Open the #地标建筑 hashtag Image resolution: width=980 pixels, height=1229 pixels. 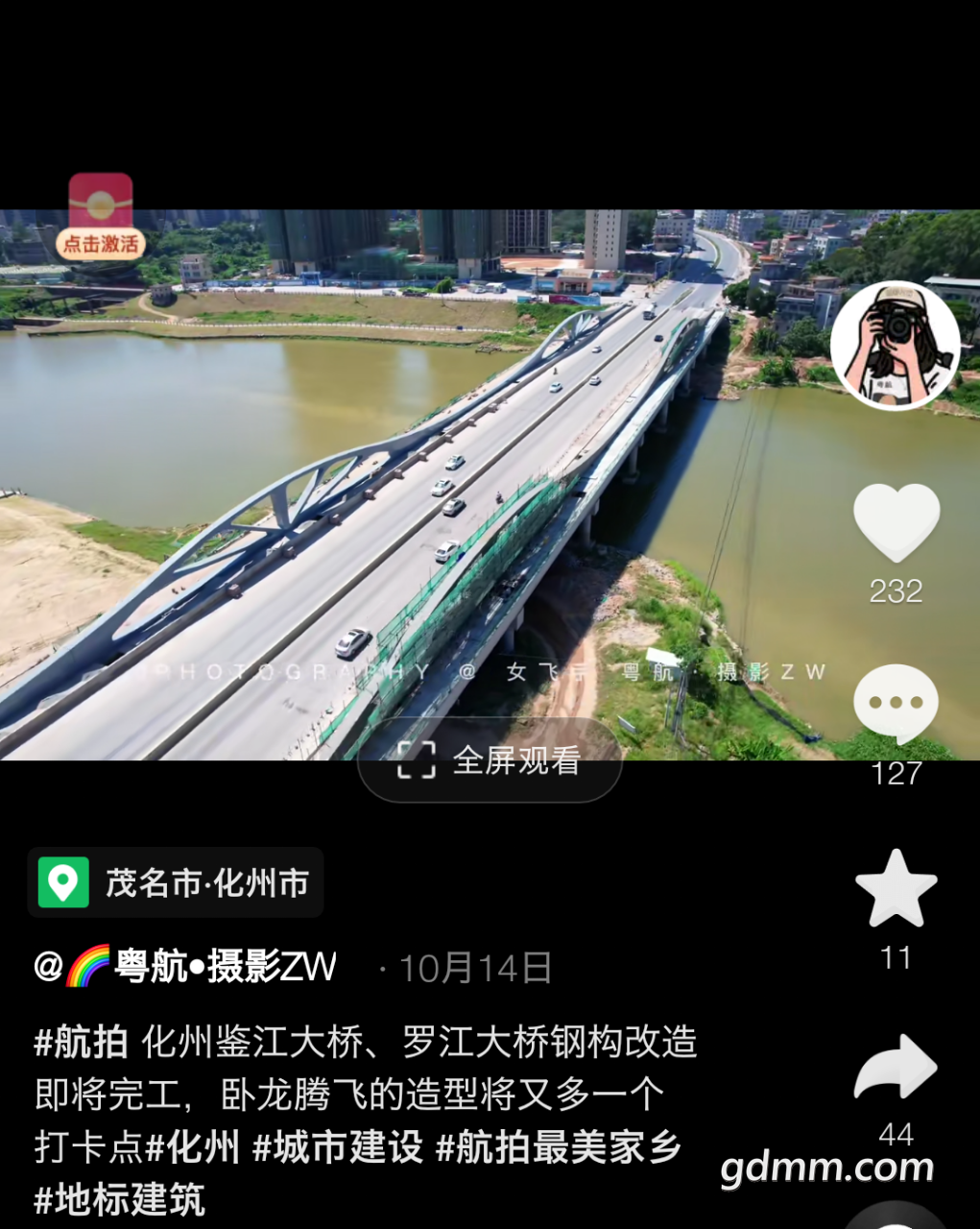(x=120, y=1199)
